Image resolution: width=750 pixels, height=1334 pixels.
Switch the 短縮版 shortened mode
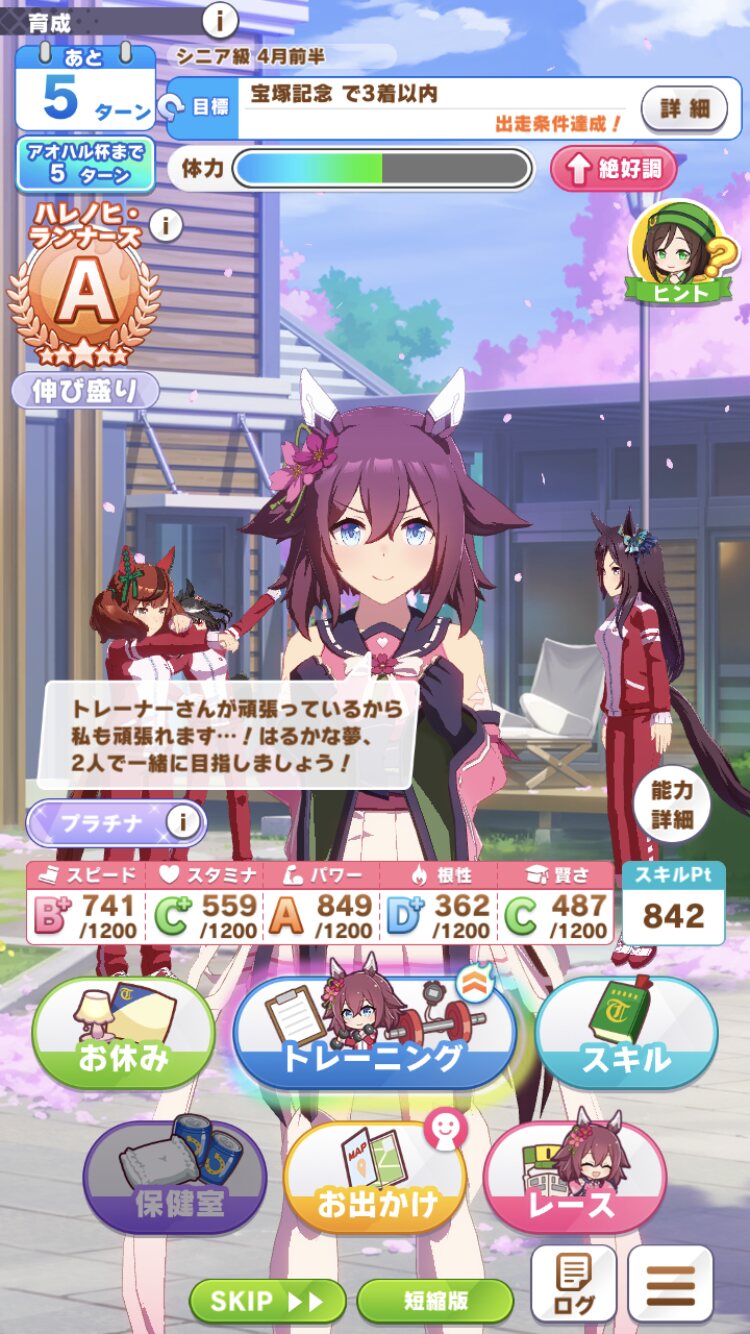(435, 1301)
